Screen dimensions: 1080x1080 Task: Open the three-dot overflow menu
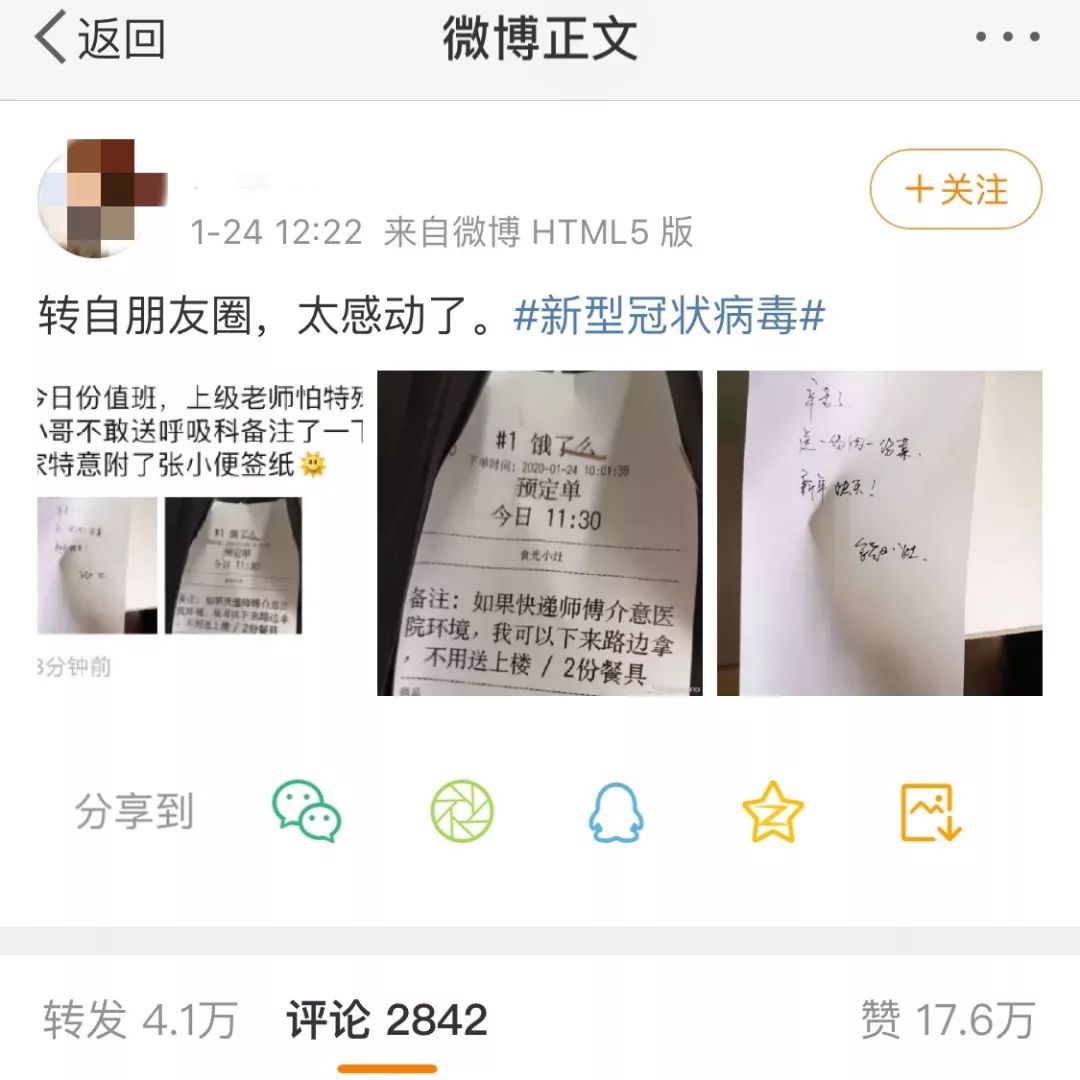(x=1007, y=38)
